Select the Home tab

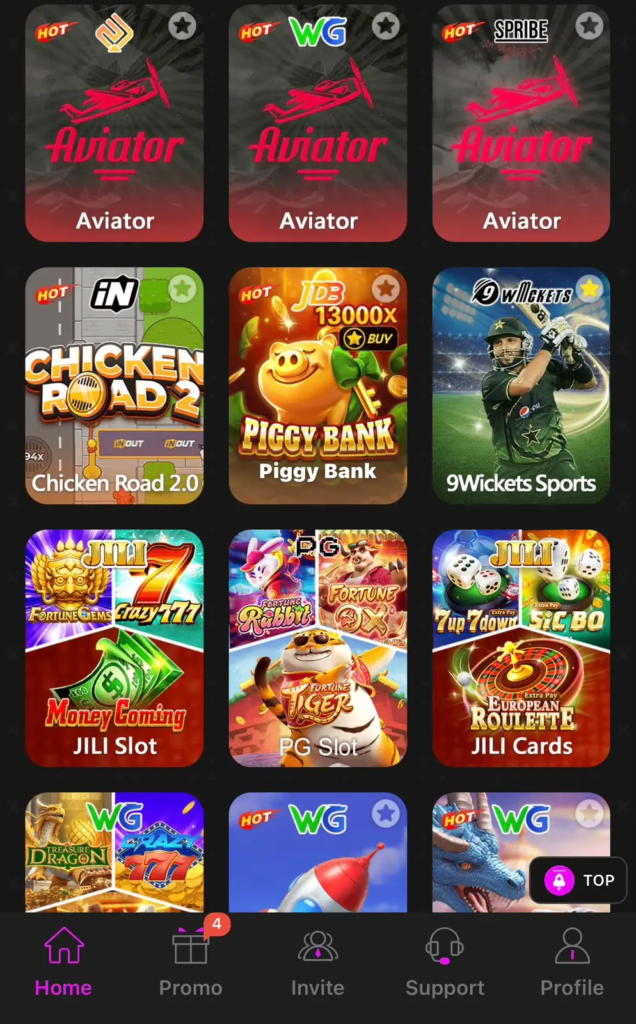tap(63, 961)
